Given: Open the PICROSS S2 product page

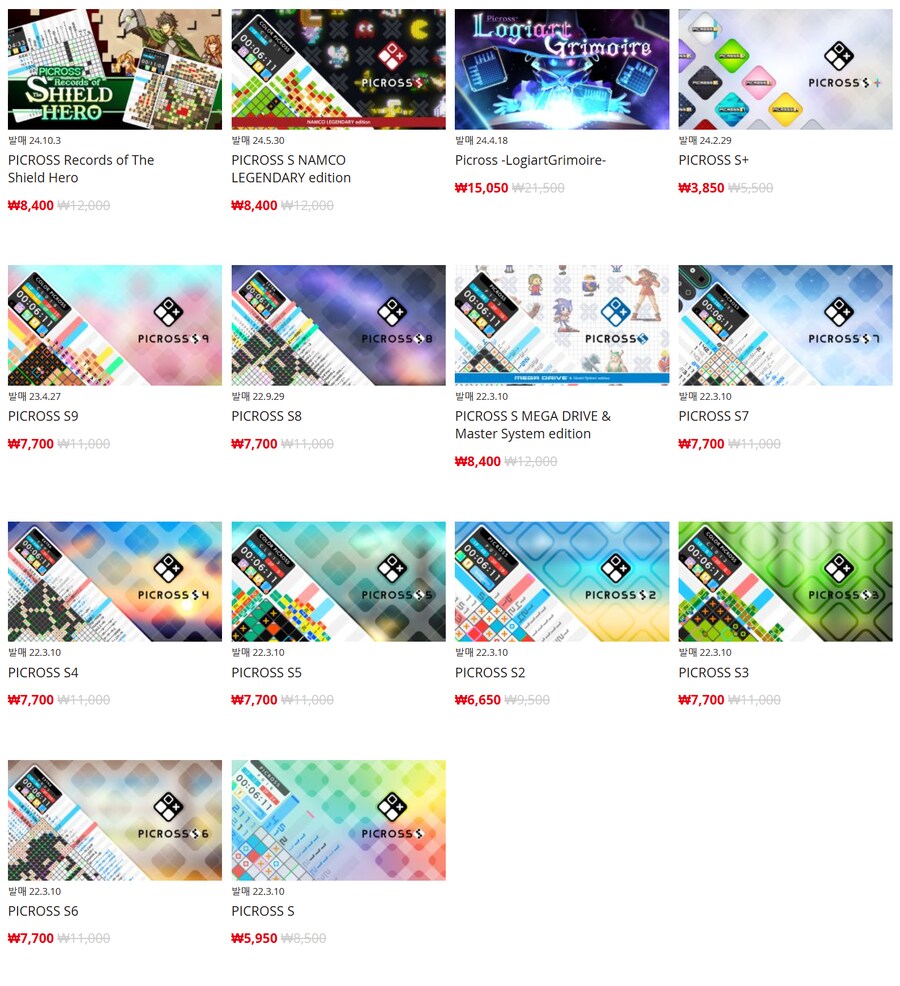Looking at the screenshot, I should 562,581.
